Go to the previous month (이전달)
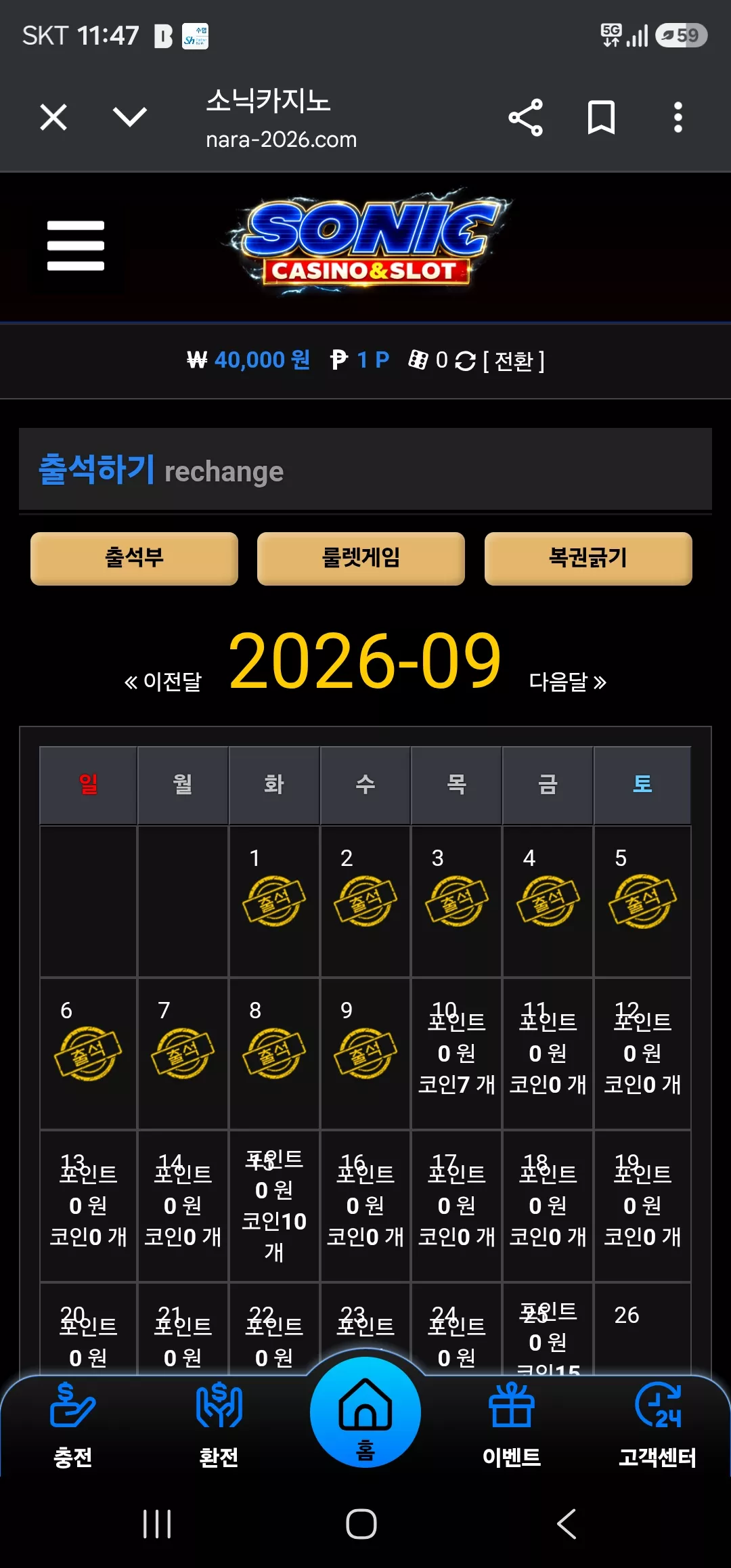731x1568 pixels. coord(163,681)
